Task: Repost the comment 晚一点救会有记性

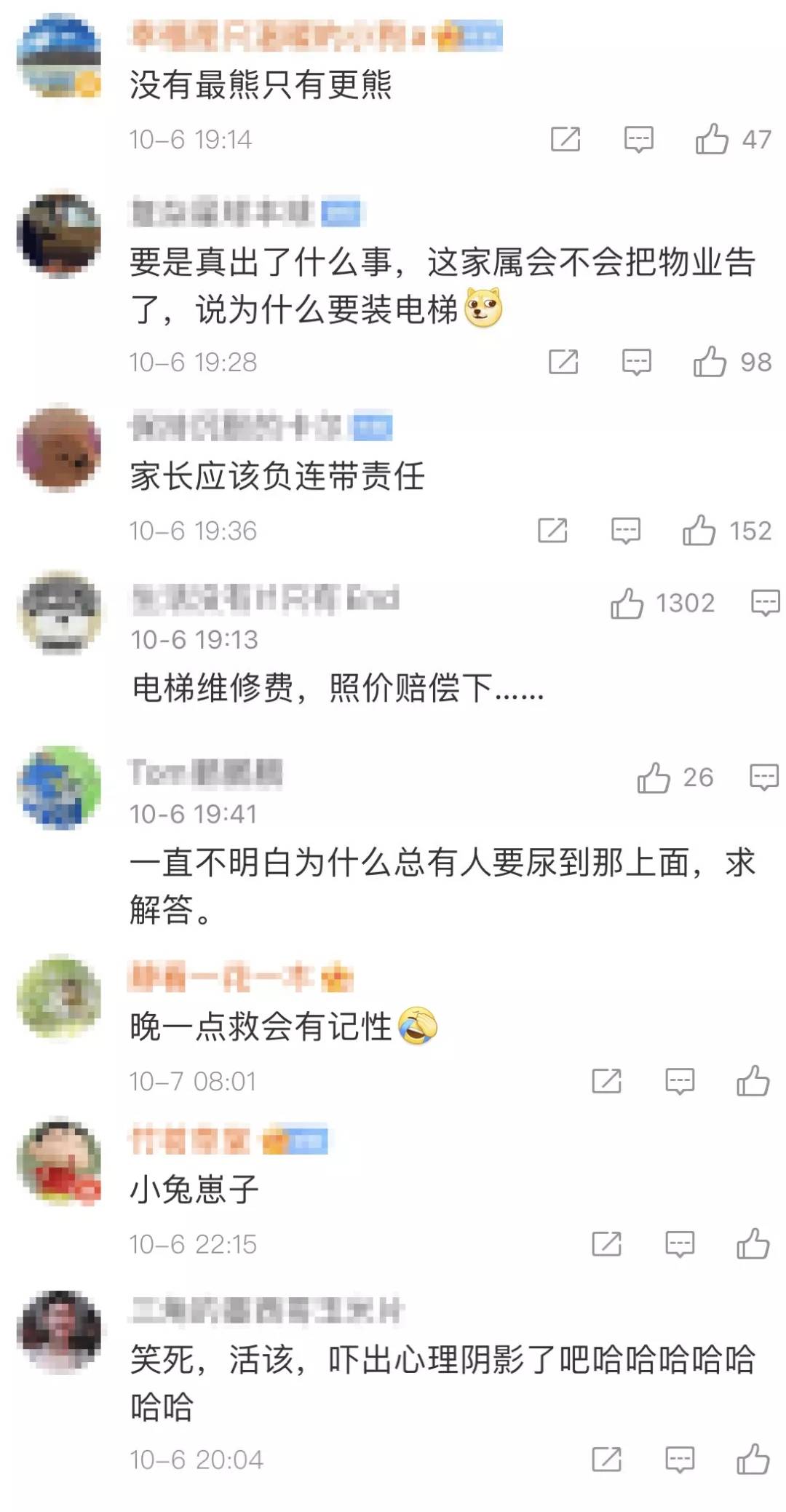Action: tap(606, 1080)
